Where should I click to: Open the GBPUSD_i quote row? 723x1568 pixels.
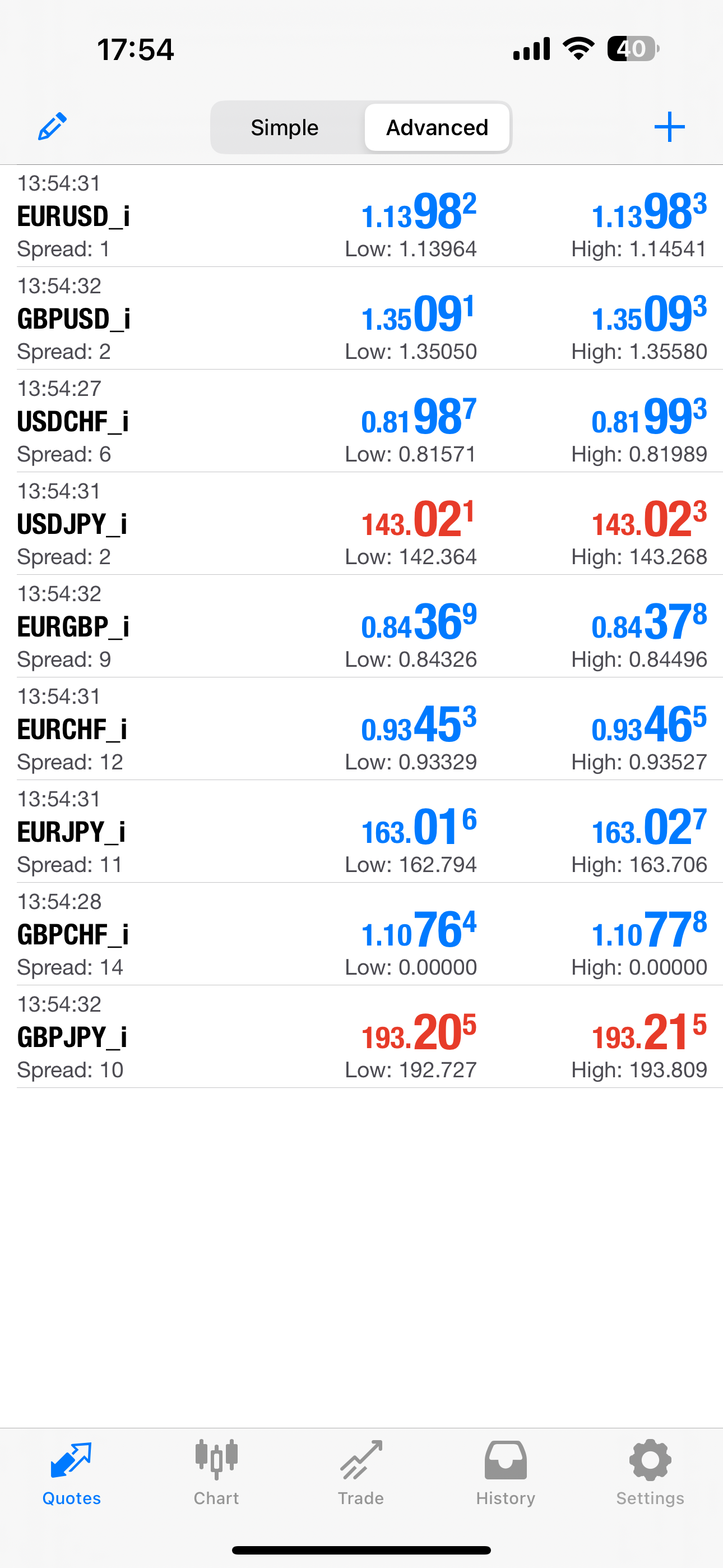[x=361, y=319]
